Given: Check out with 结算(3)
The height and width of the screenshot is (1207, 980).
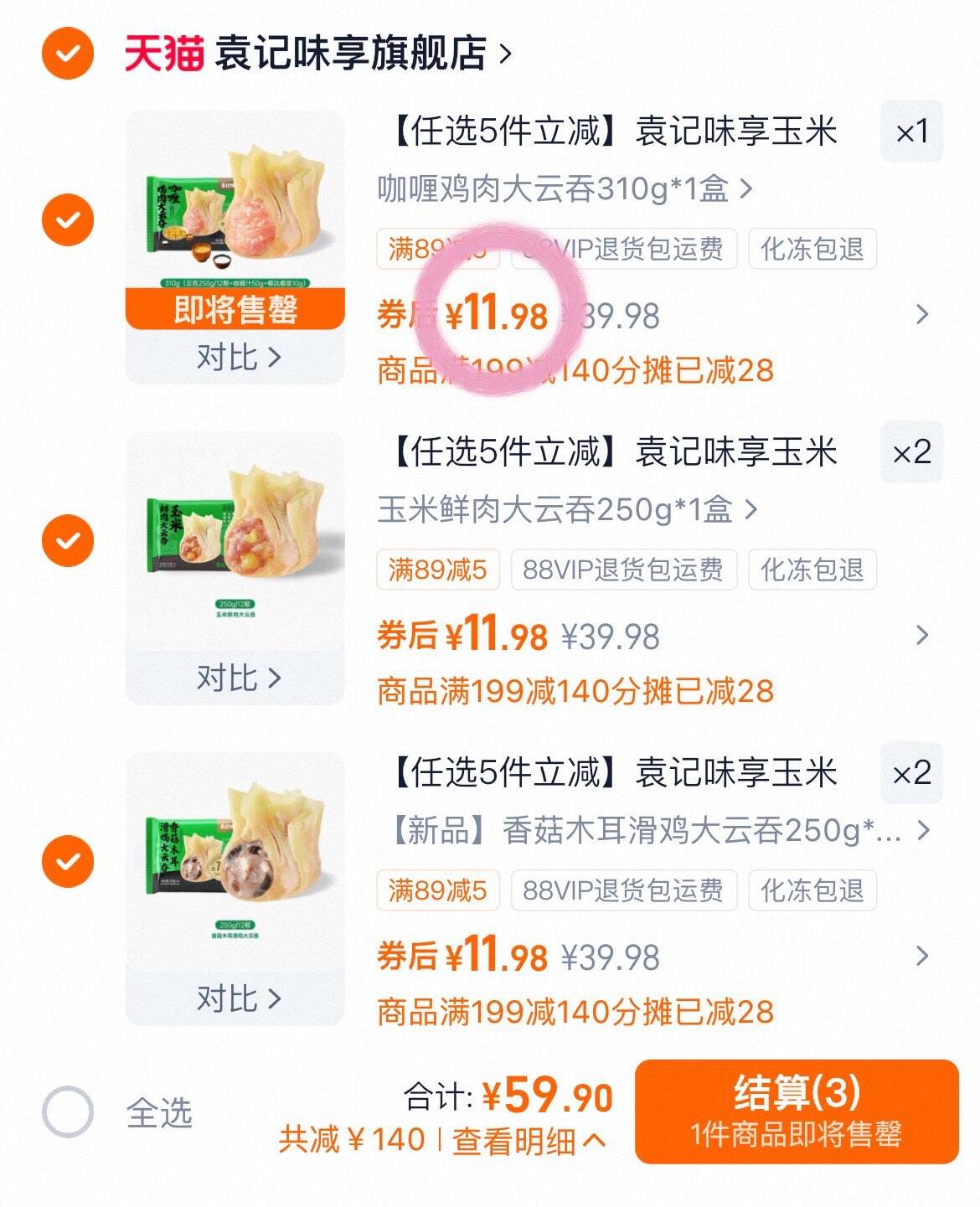Looking at the screenshot, I should click(x=796, y=1111).
